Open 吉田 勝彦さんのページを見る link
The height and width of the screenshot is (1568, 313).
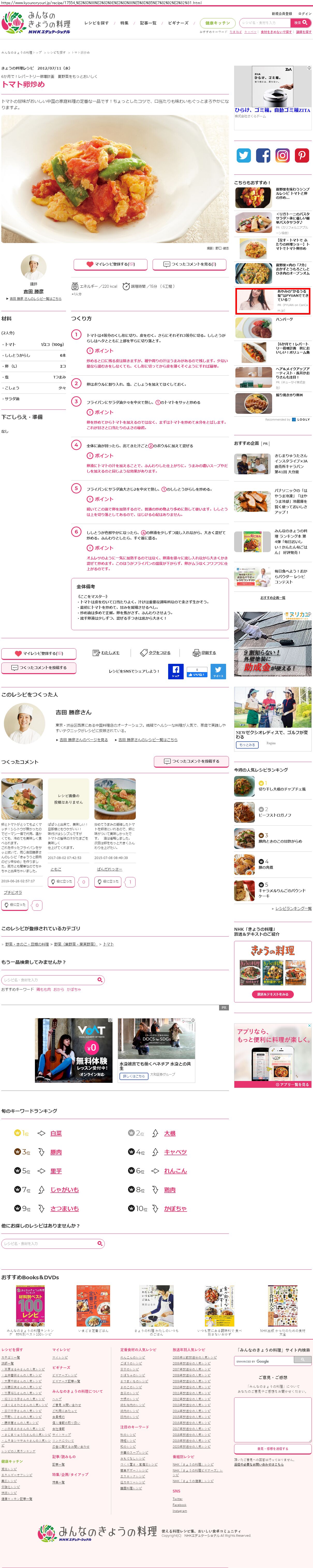(84, 740)
